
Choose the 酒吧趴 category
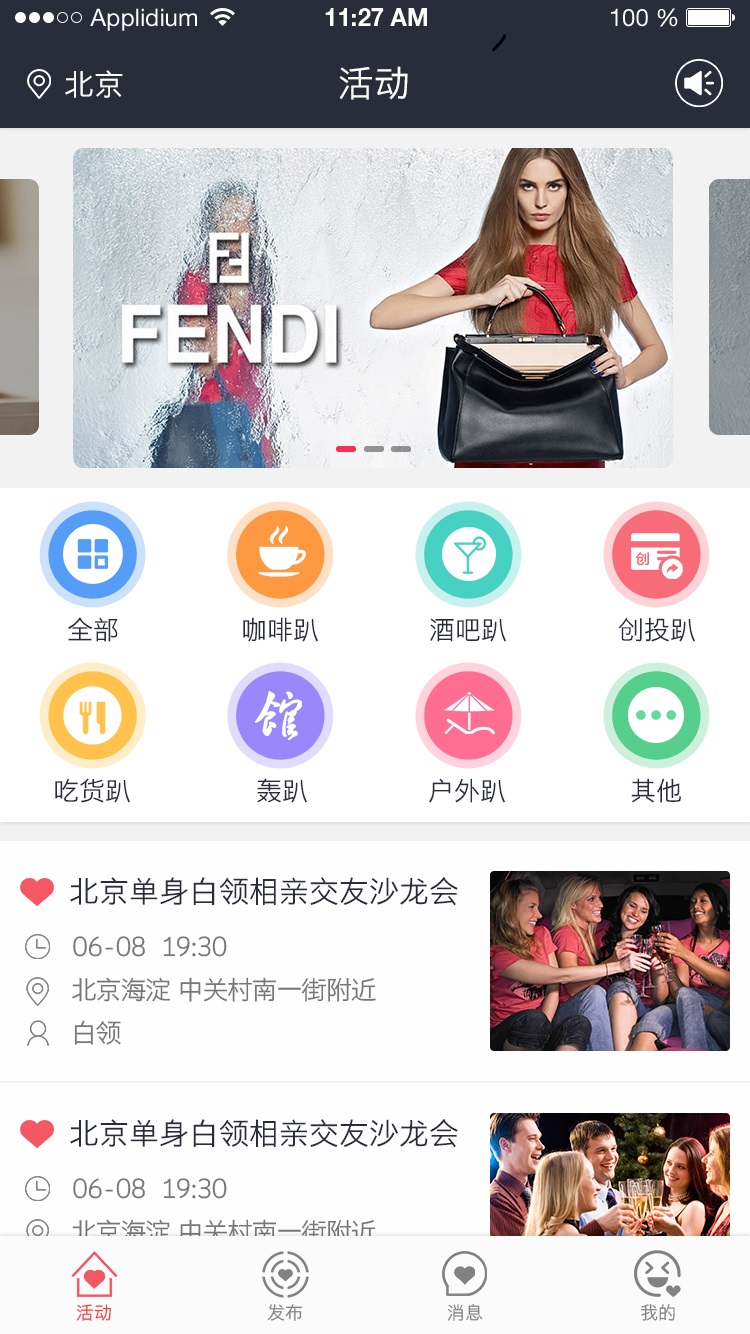tap(468, 555)
